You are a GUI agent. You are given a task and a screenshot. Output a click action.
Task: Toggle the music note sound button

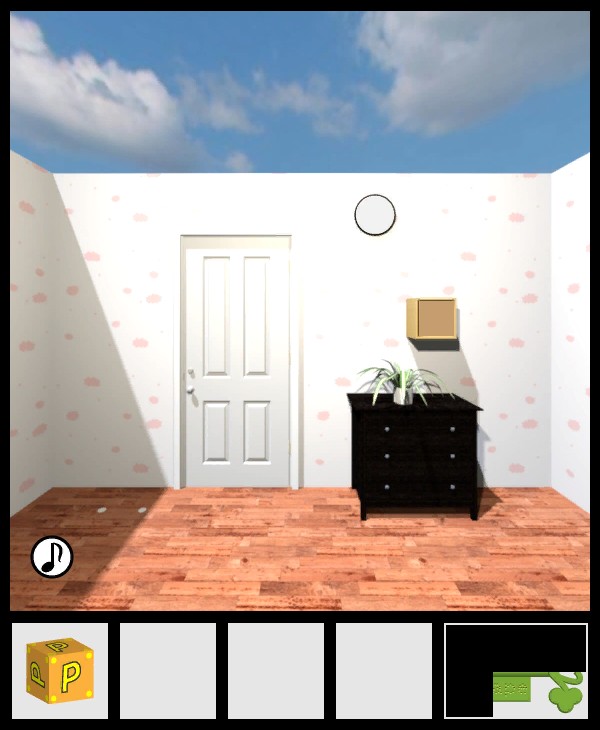(52, 557)
